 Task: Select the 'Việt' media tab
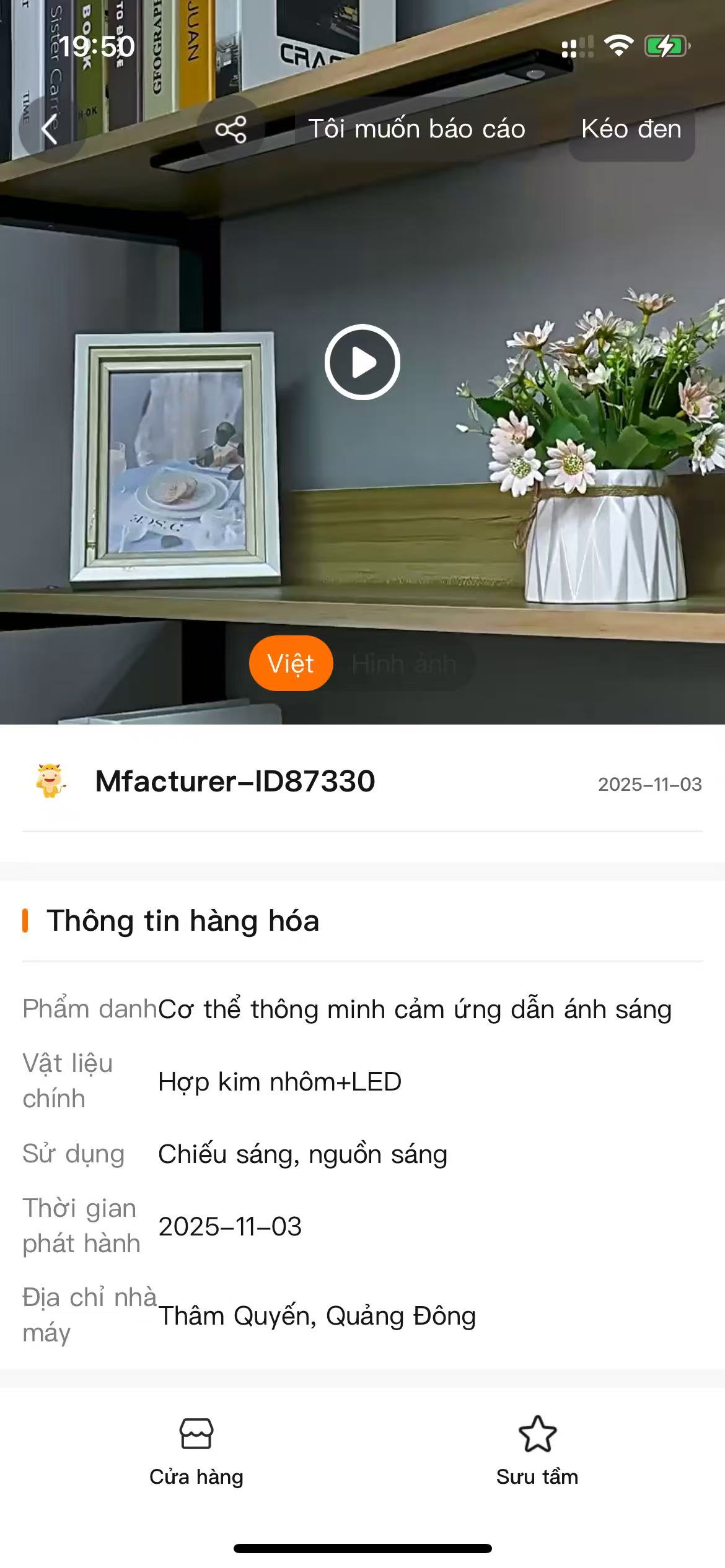pyautogui.click(x=291, y=663)
